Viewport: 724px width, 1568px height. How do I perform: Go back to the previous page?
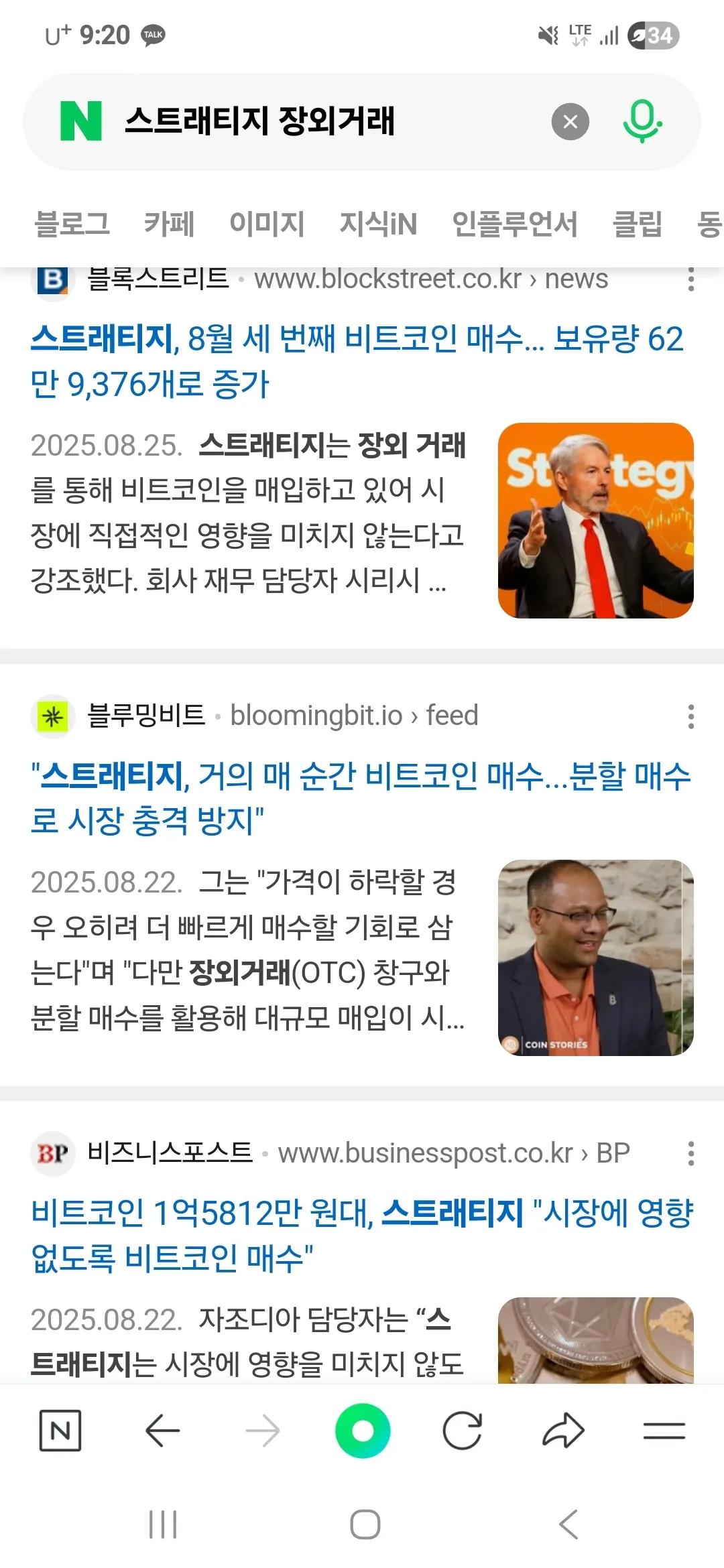click(162, 1431)
